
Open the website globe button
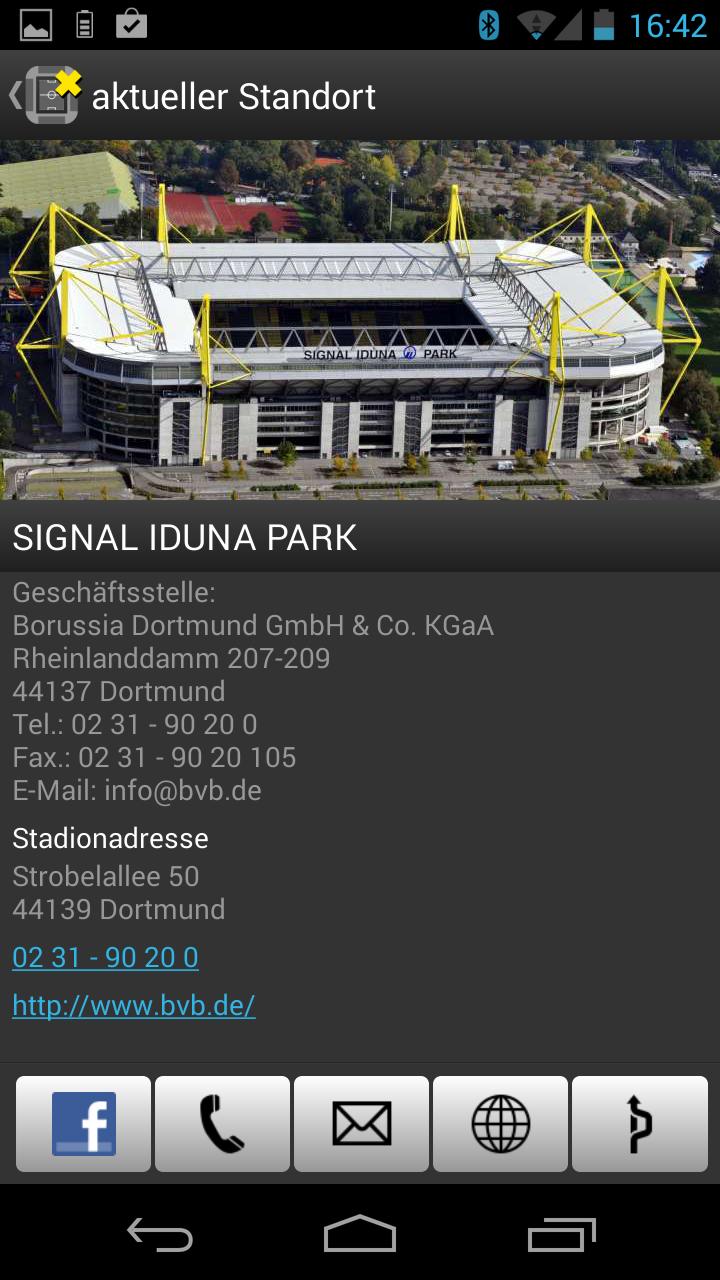coord(500,1124)
